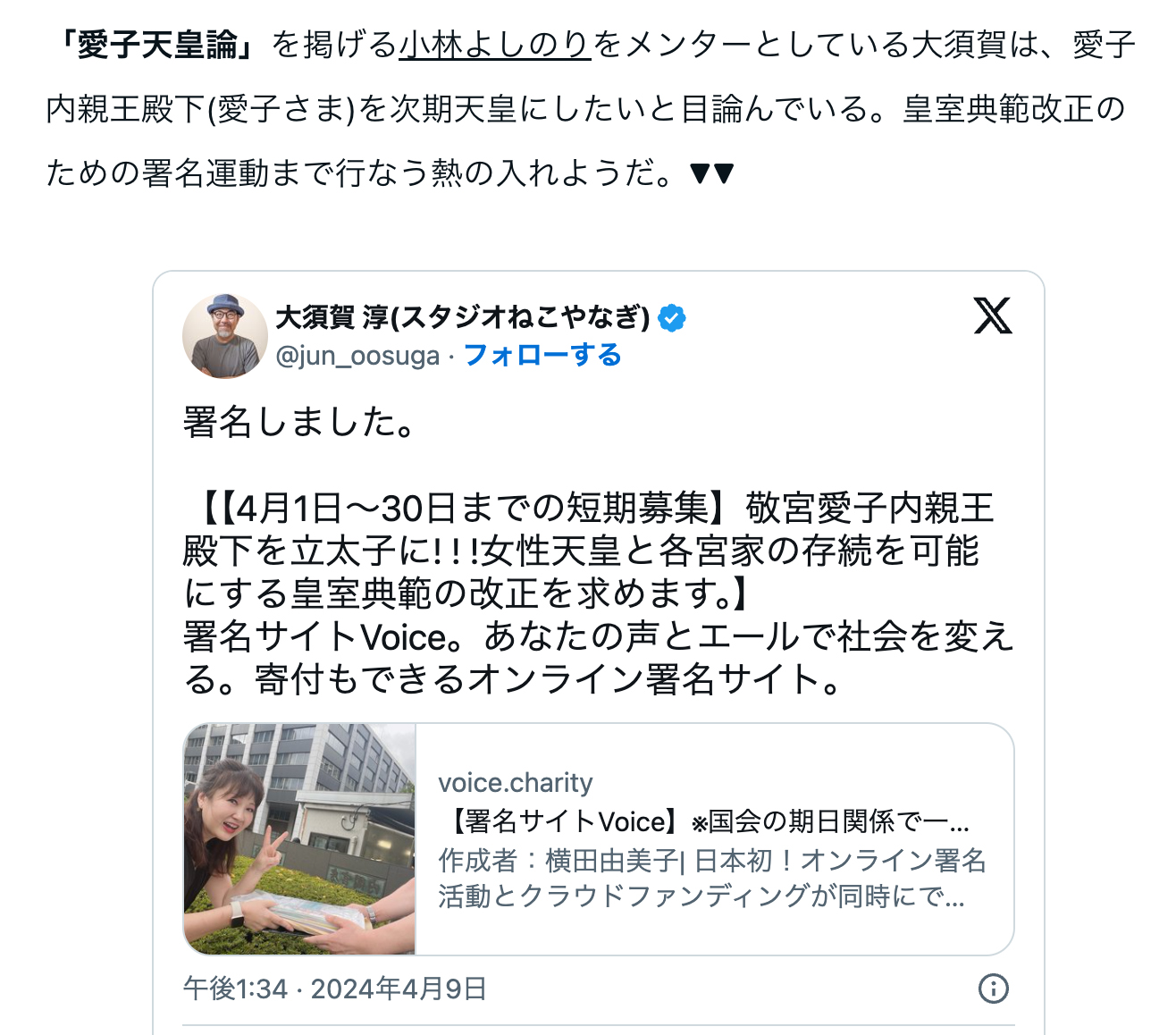
Task: Follow @jun_oosuga via フォローする
Action: click(x=542, y=356)
